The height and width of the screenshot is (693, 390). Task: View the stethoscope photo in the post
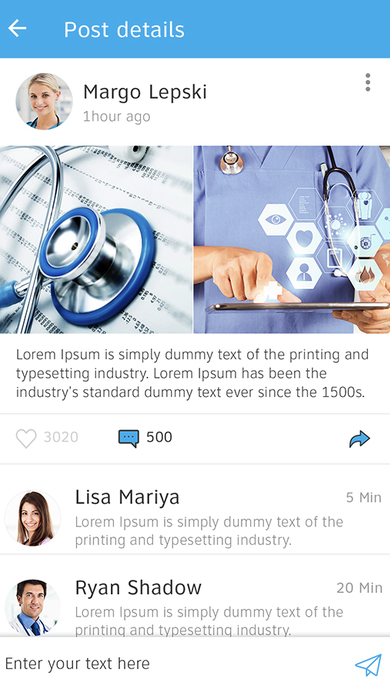pos(96,240)
